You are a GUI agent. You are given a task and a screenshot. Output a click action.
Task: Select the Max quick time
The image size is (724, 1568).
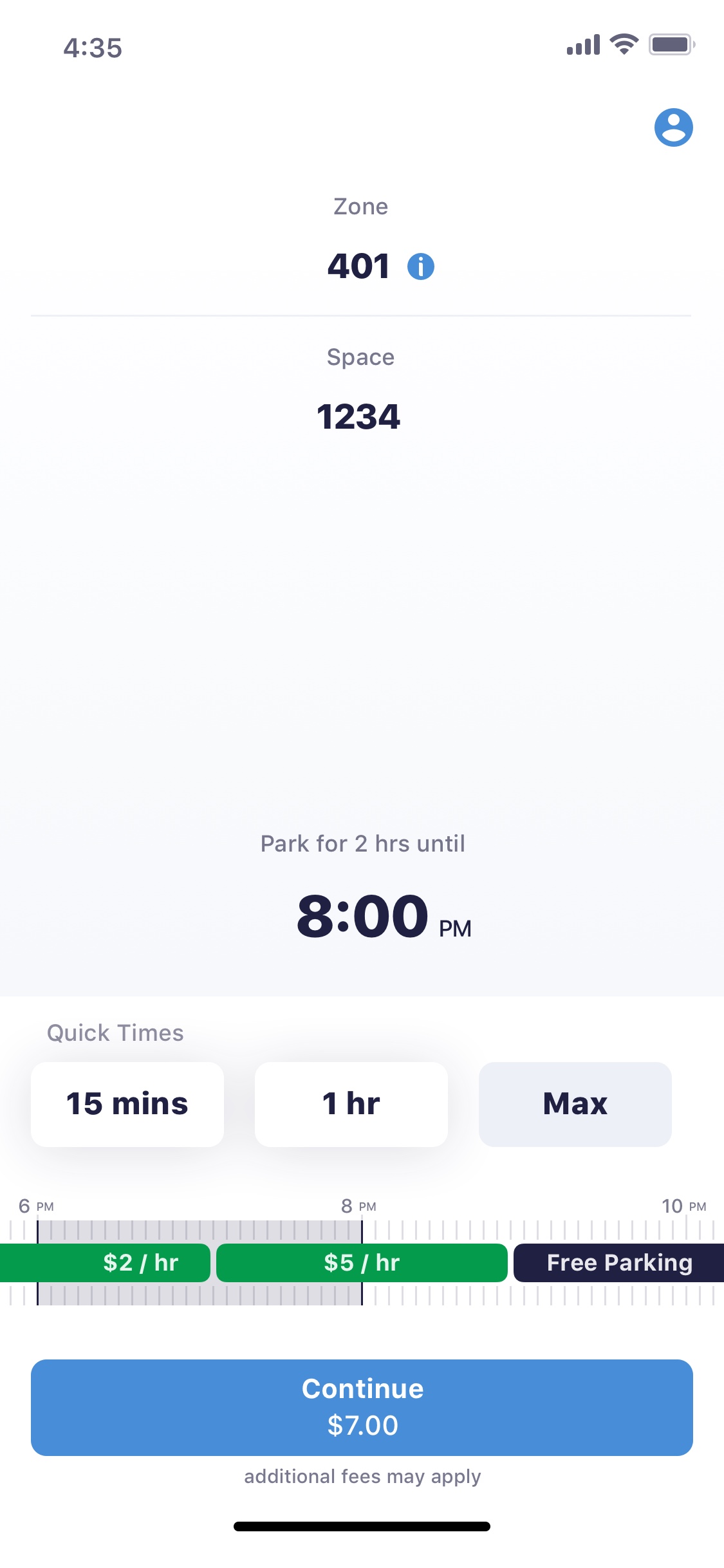575,1104
